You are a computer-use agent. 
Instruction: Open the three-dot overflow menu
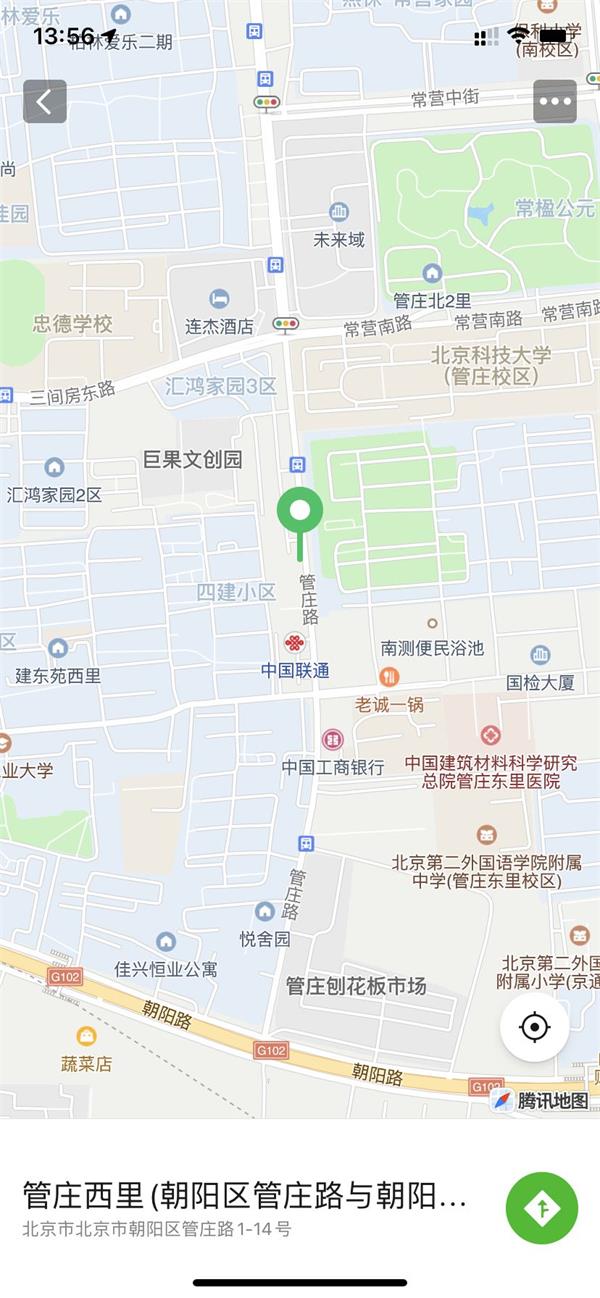click(555, 101)
